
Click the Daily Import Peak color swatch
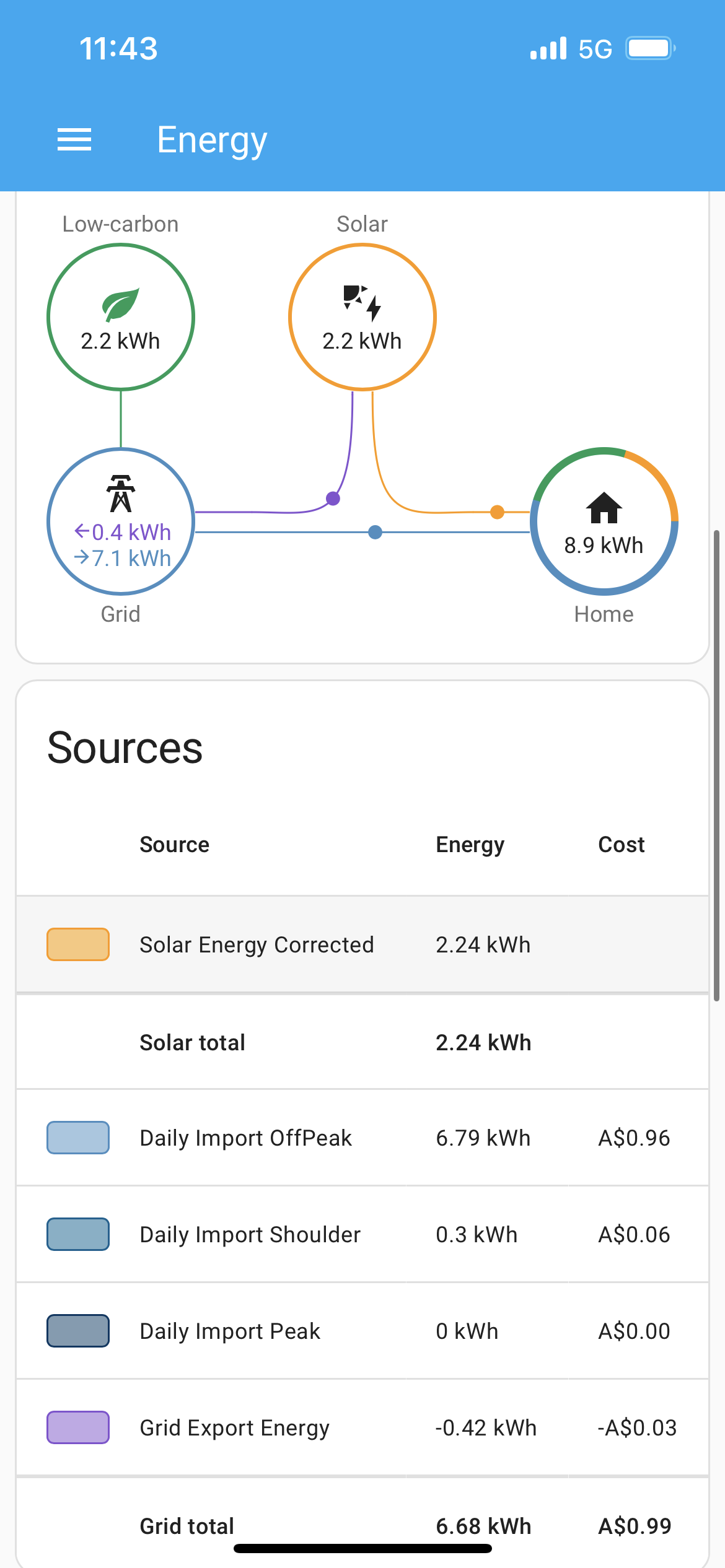[x=77, y=1331]
